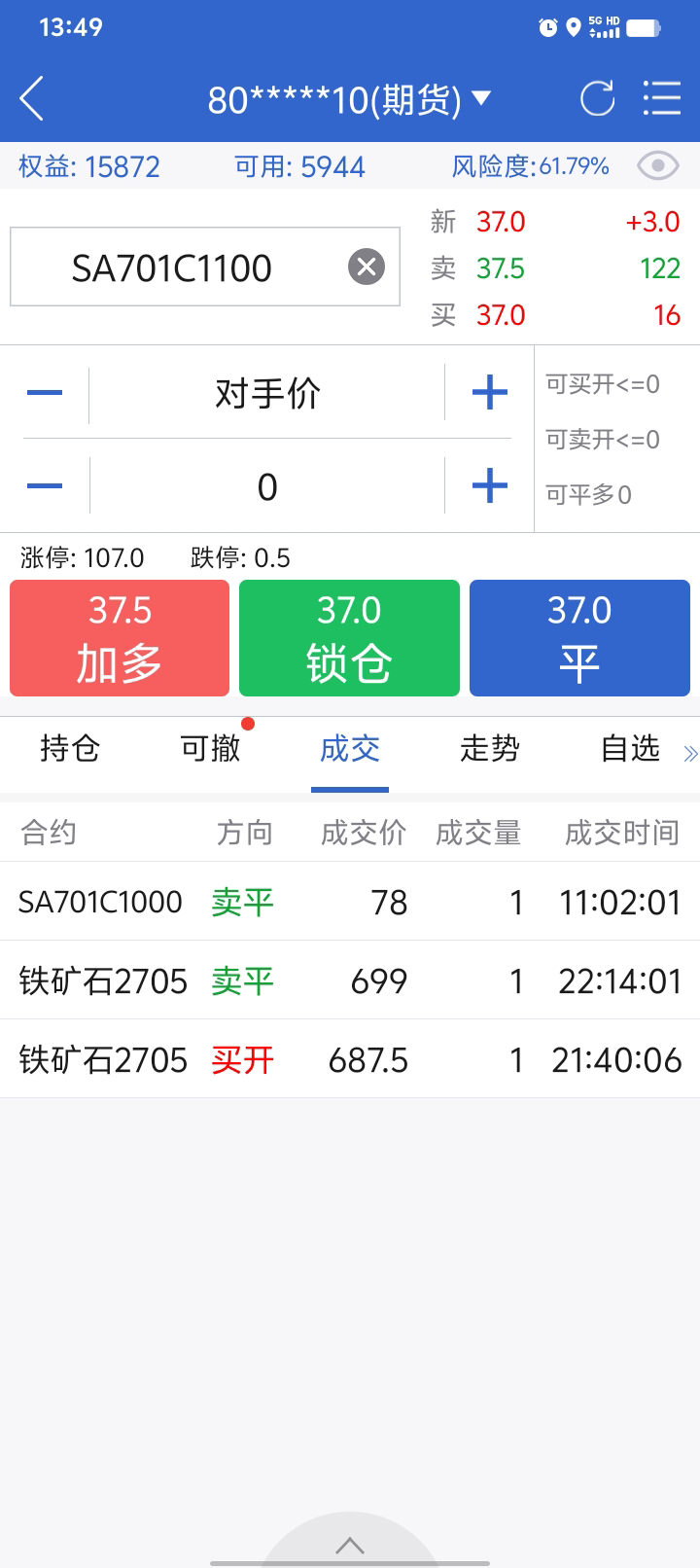
Task: Switch to the 自选 tab
Action: (x=630, y=748)
